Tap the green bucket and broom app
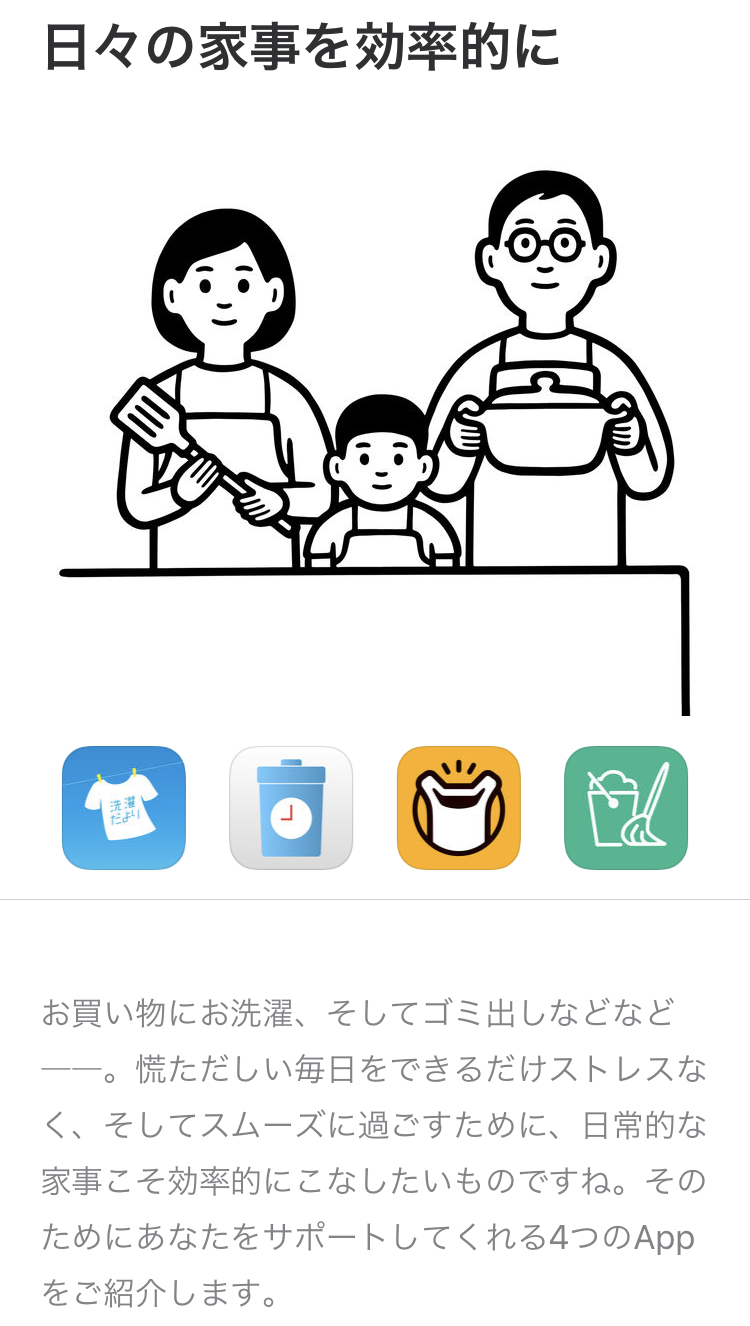 coord(626,808)
